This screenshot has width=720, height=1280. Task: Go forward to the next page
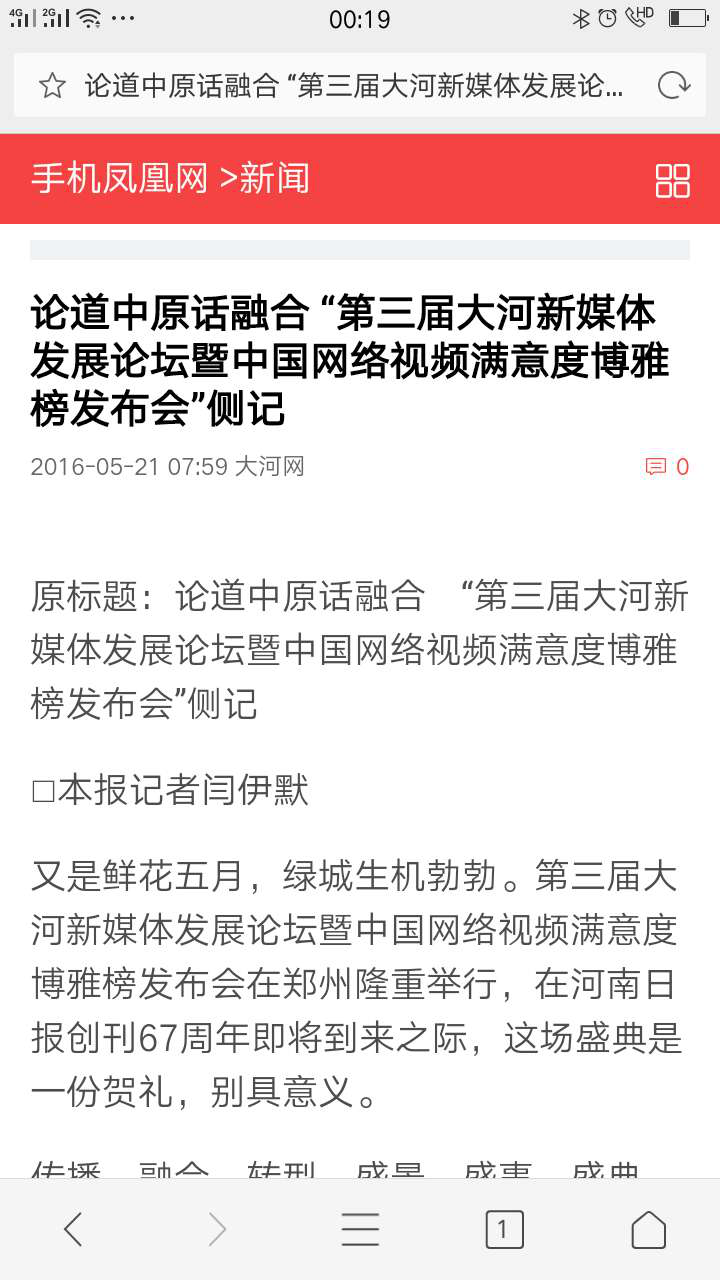click(217, 1229)
